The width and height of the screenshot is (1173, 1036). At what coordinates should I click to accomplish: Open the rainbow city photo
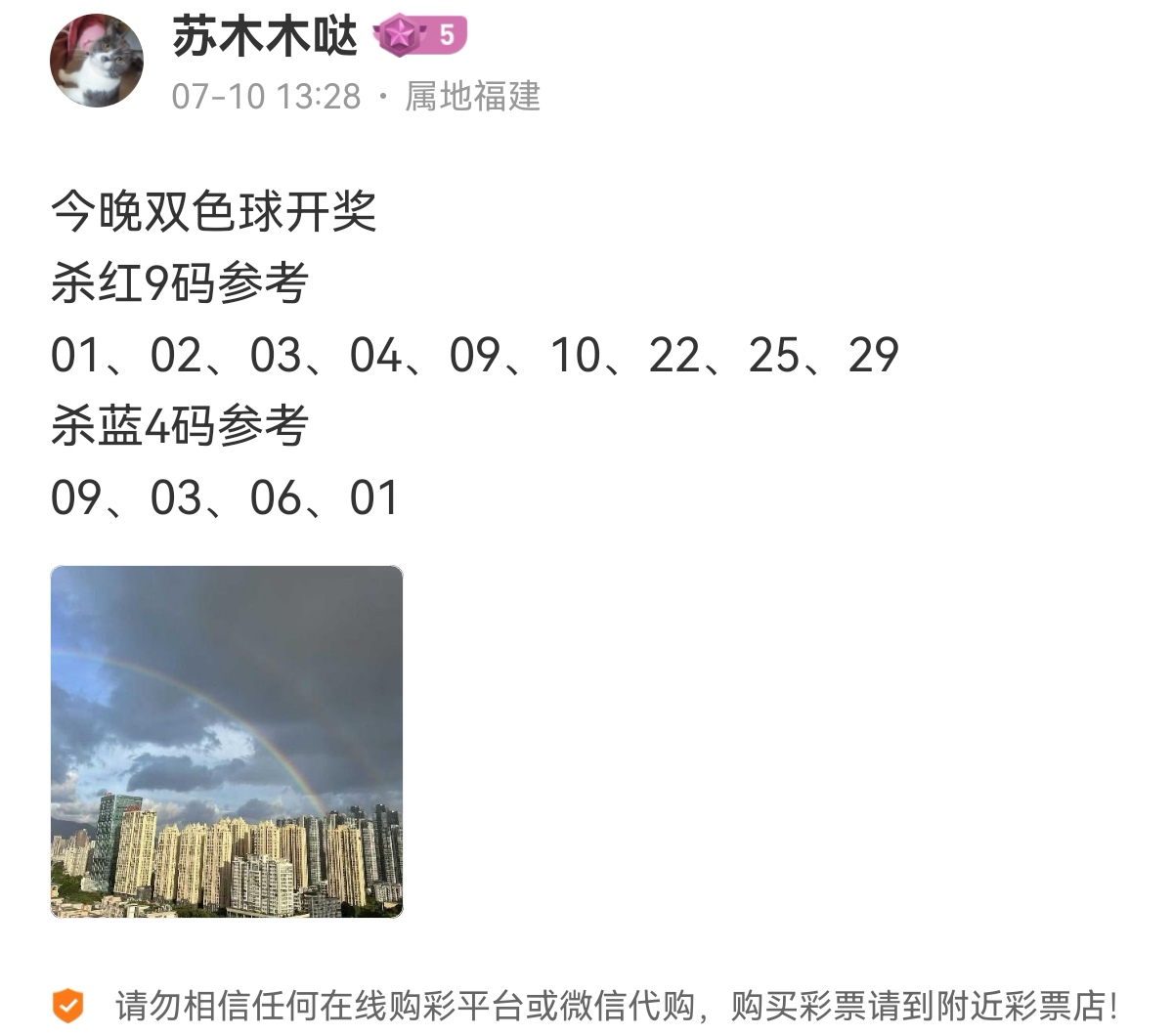click(x=227, y=742)
